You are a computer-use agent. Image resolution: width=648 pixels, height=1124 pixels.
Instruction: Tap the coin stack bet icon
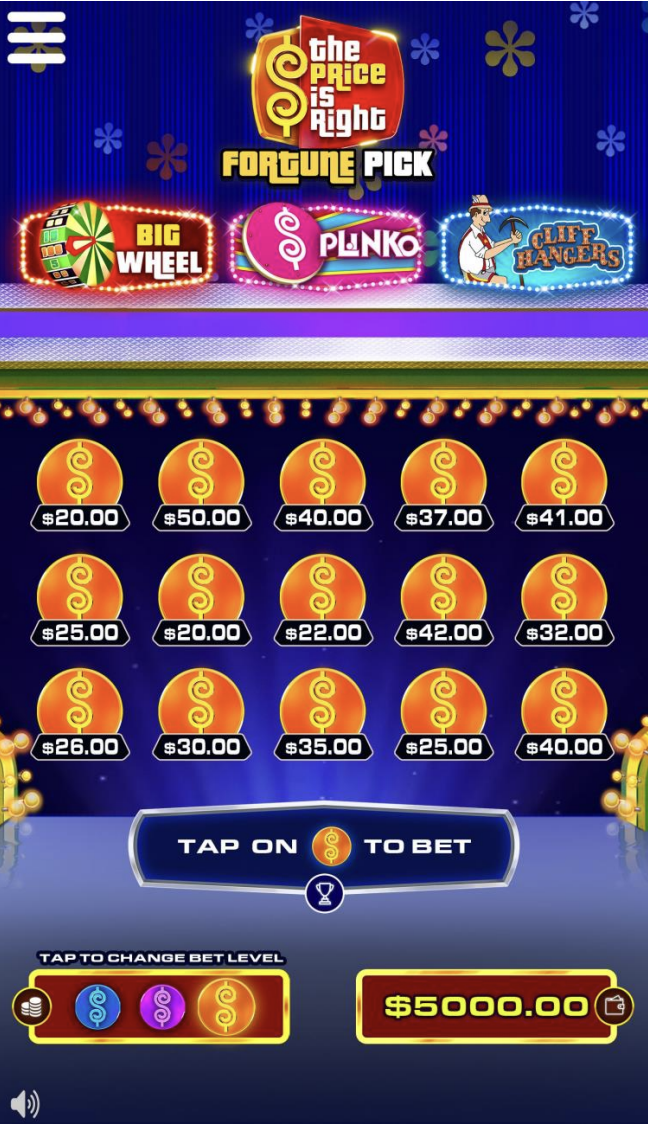(31, 1006)
